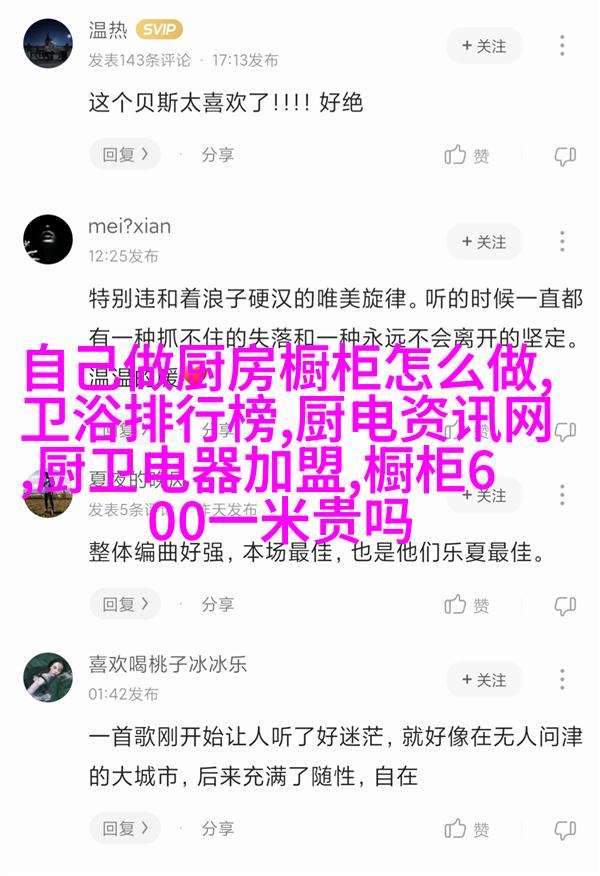The image size is (600, 876).
Task: Follow the user mei?xian
Action: 485,242
